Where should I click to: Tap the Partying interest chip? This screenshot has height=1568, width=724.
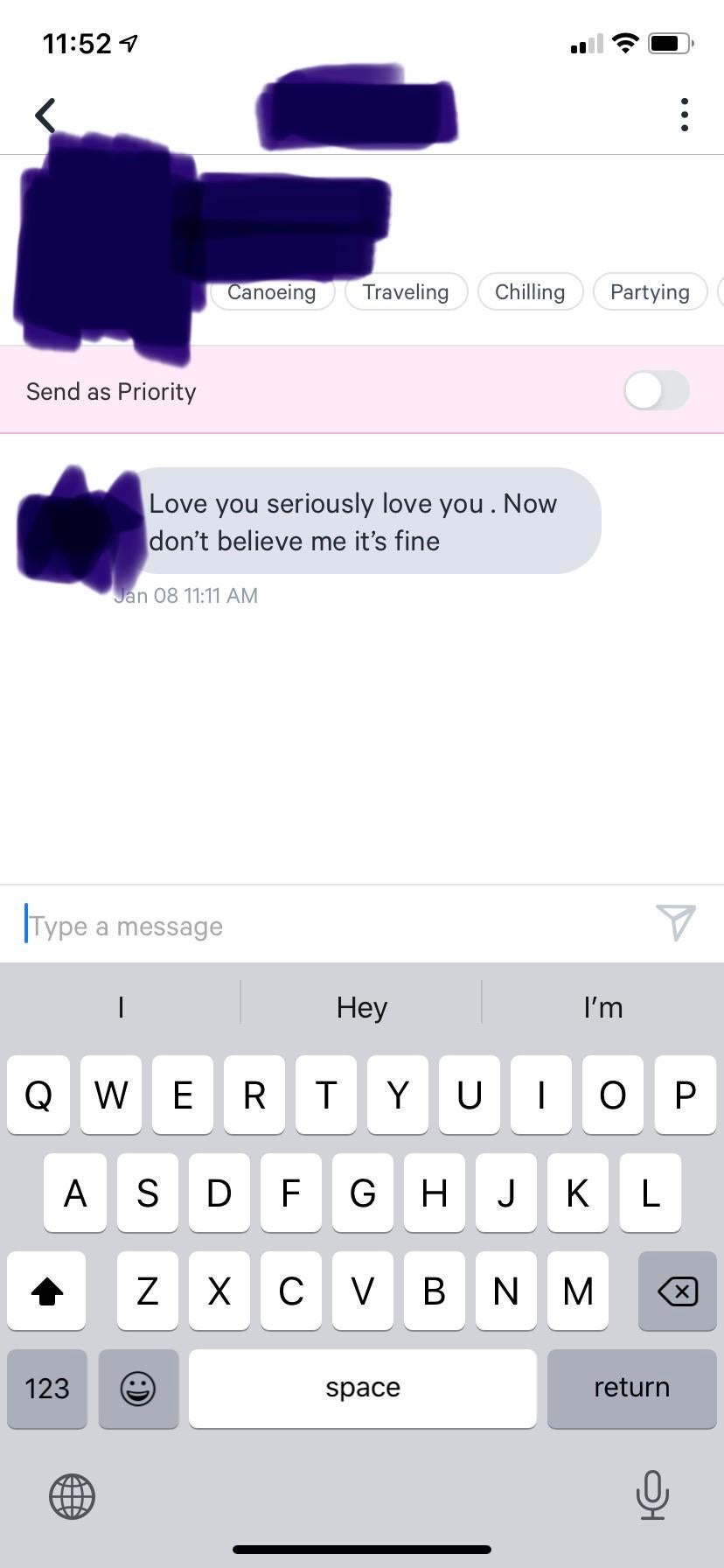point(650,292)
